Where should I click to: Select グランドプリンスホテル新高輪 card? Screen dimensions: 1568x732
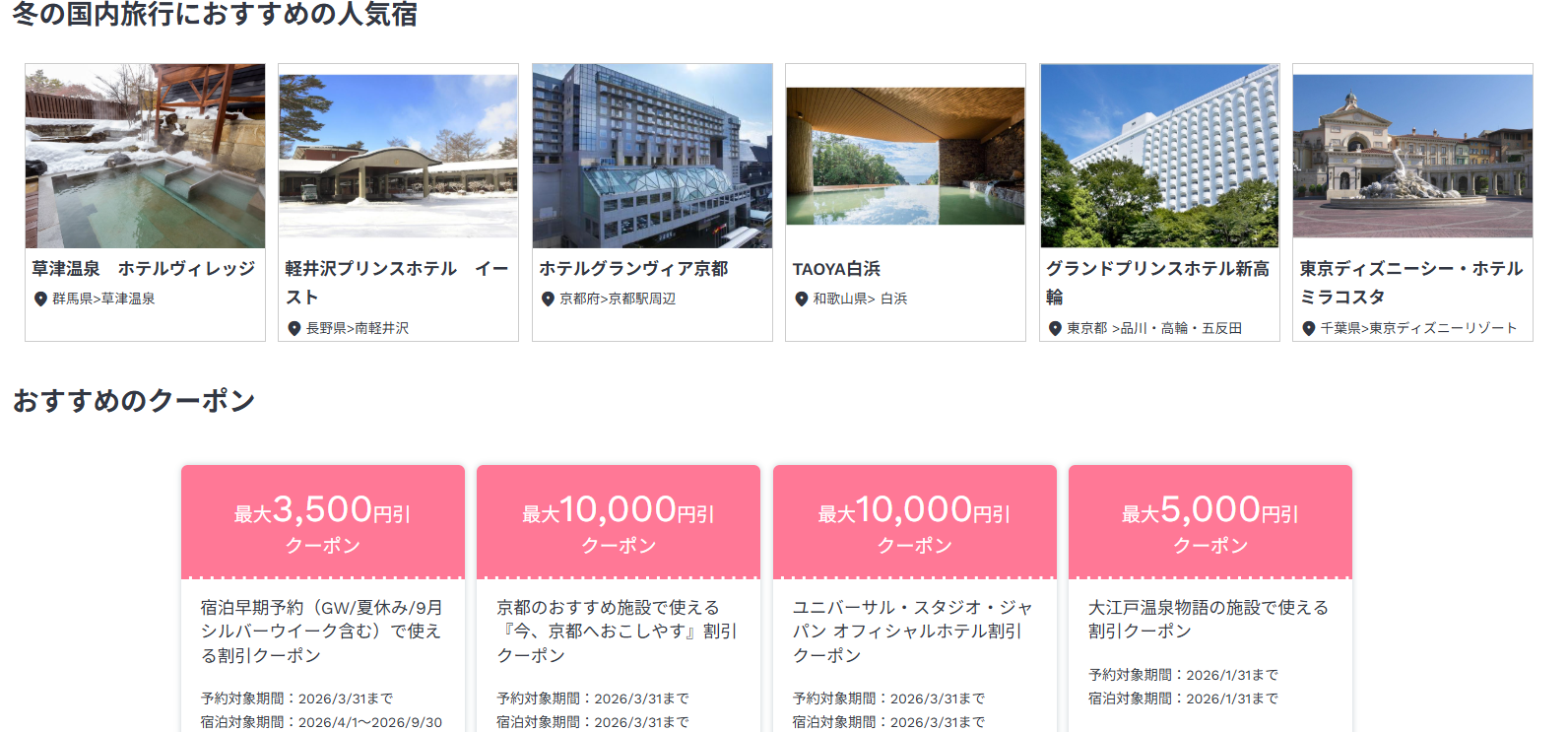[1159, 202]
